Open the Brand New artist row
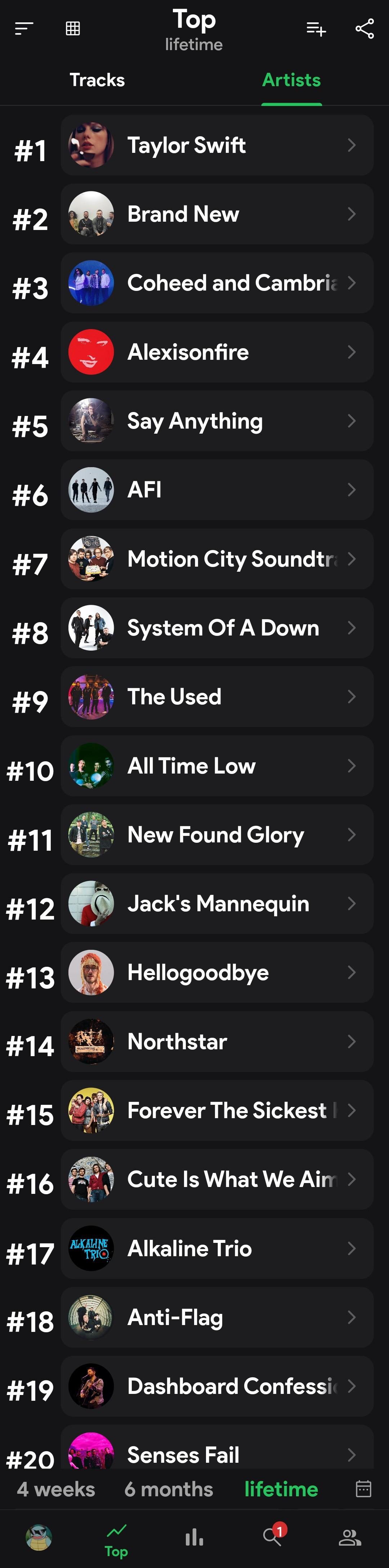This screenshot has width=389, height=1568. tap(217, 214)
